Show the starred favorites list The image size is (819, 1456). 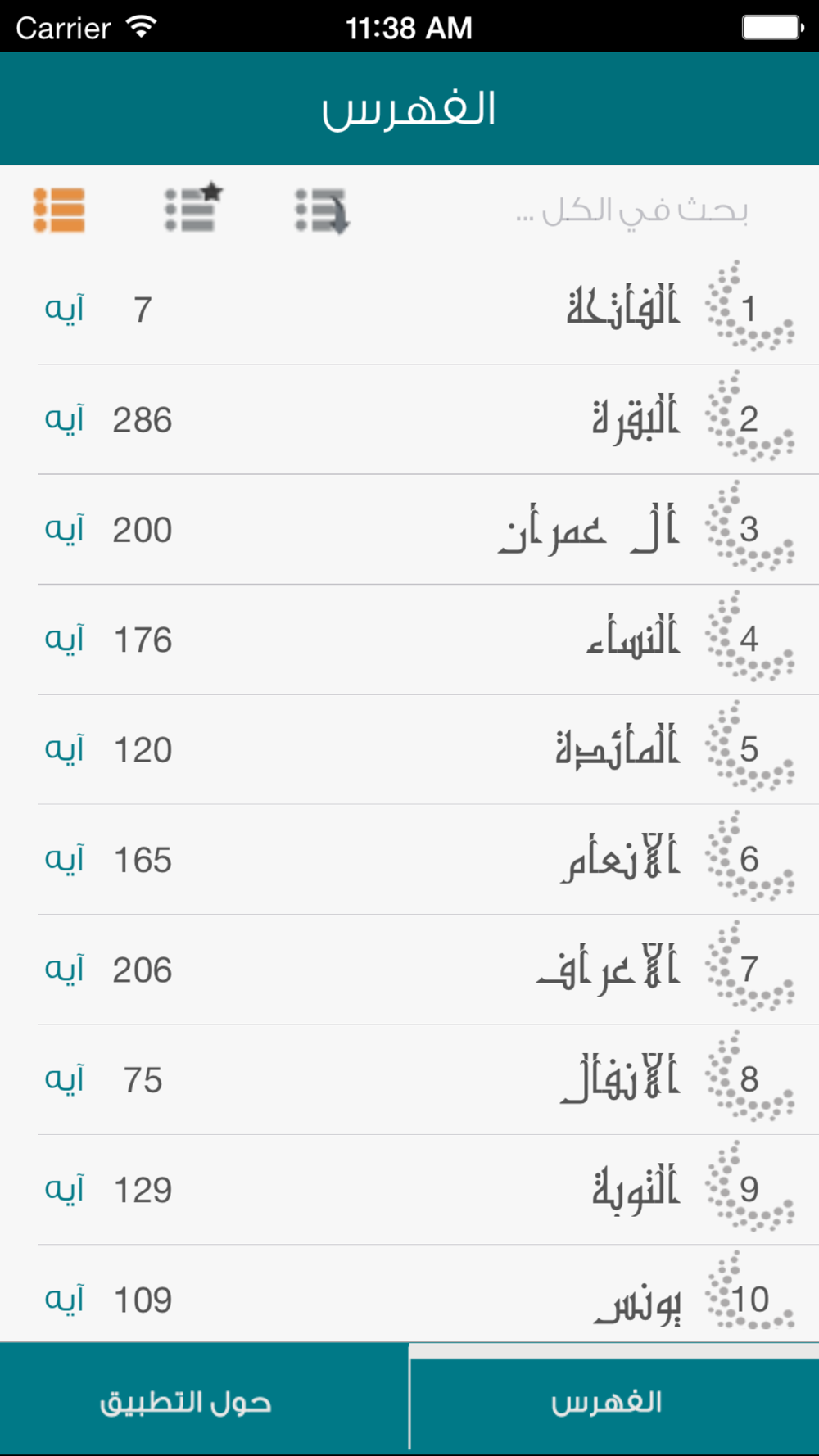pyautogui.click(x=192, y=209)
